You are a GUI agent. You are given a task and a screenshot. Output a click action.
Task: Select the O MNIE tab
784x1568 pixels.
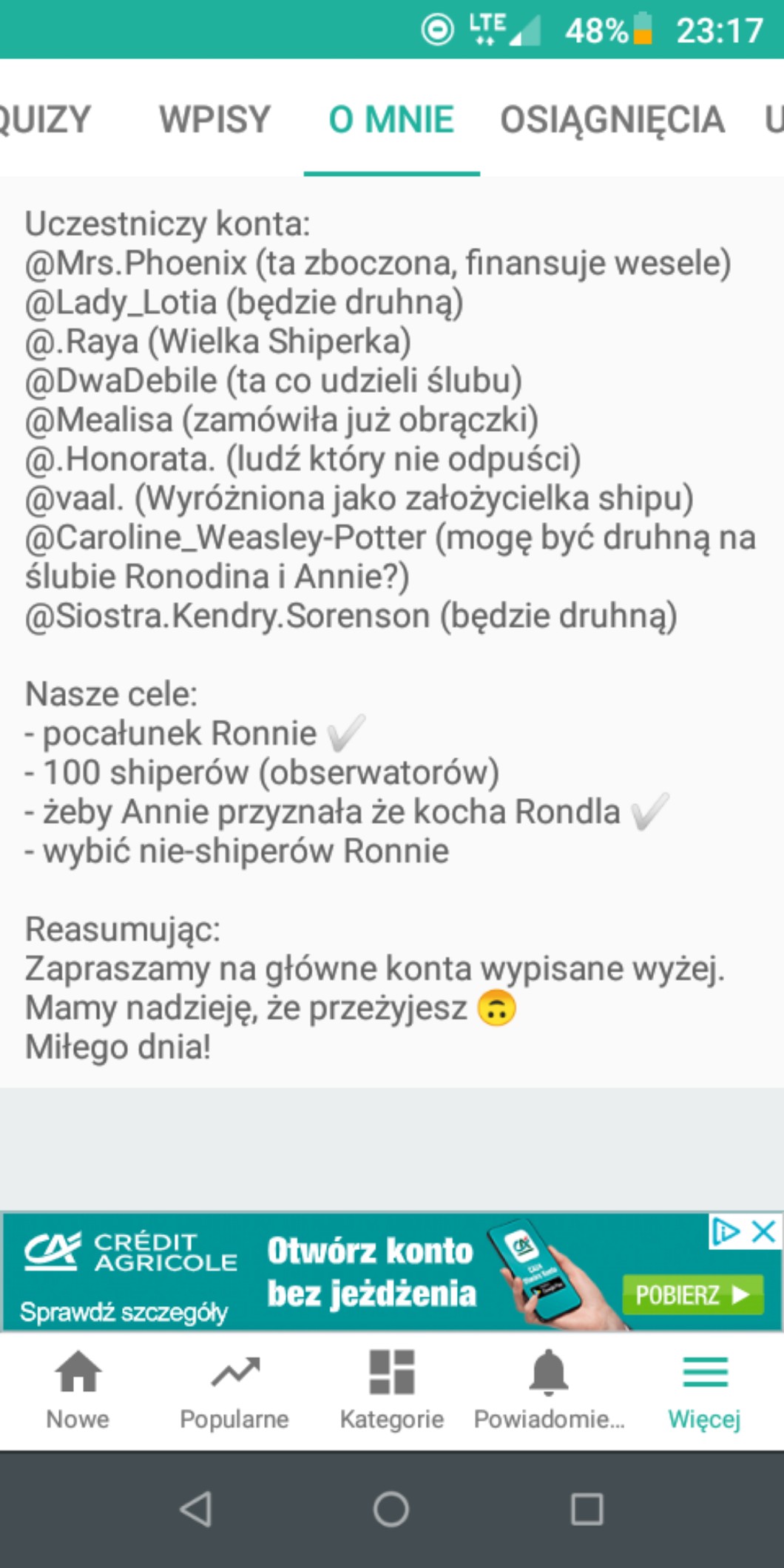click(391, 119)
